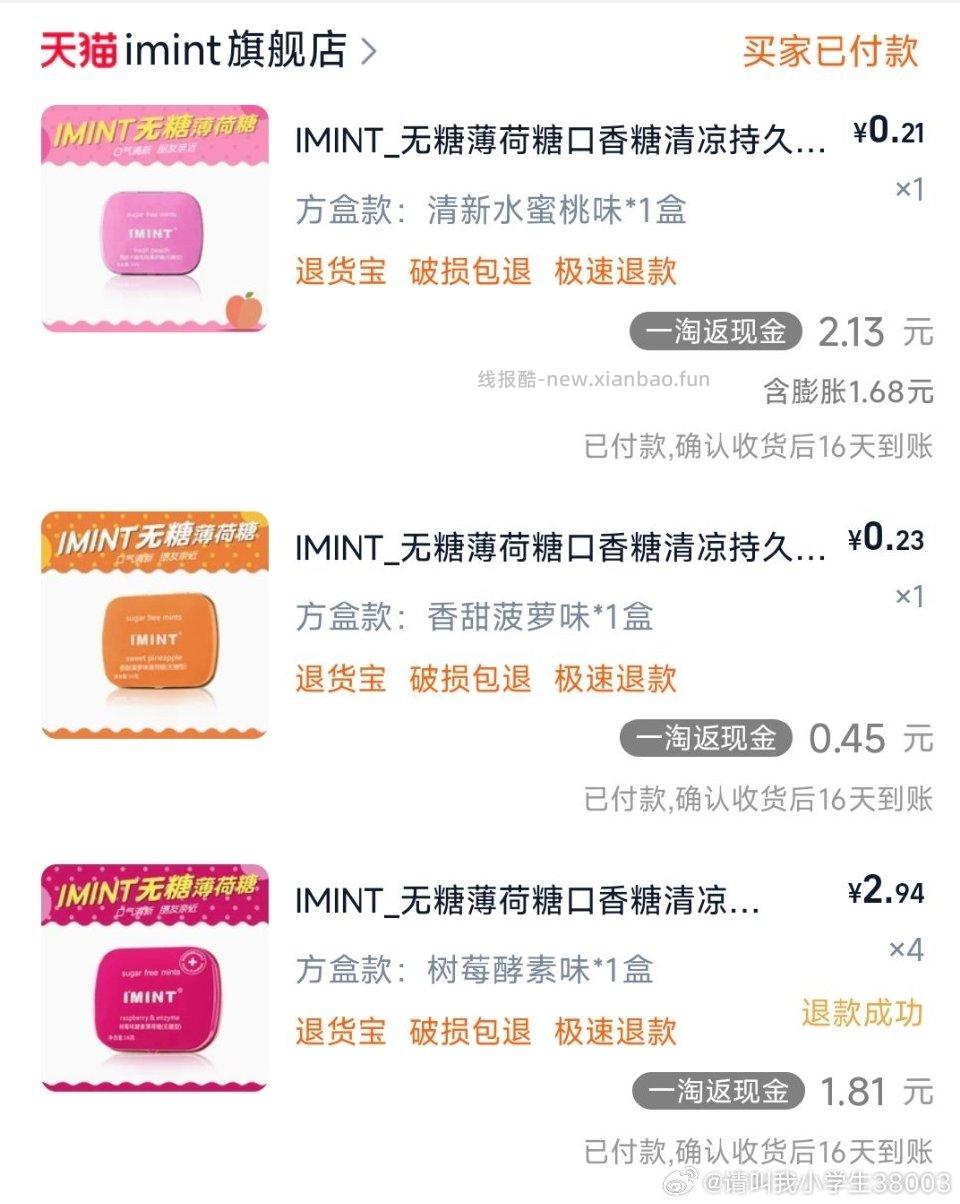The height and width of the screenshot is (1204, 960).
Task: Click the 一淘返现金 badge on pineapple order
Action: [x=703, y=740]
